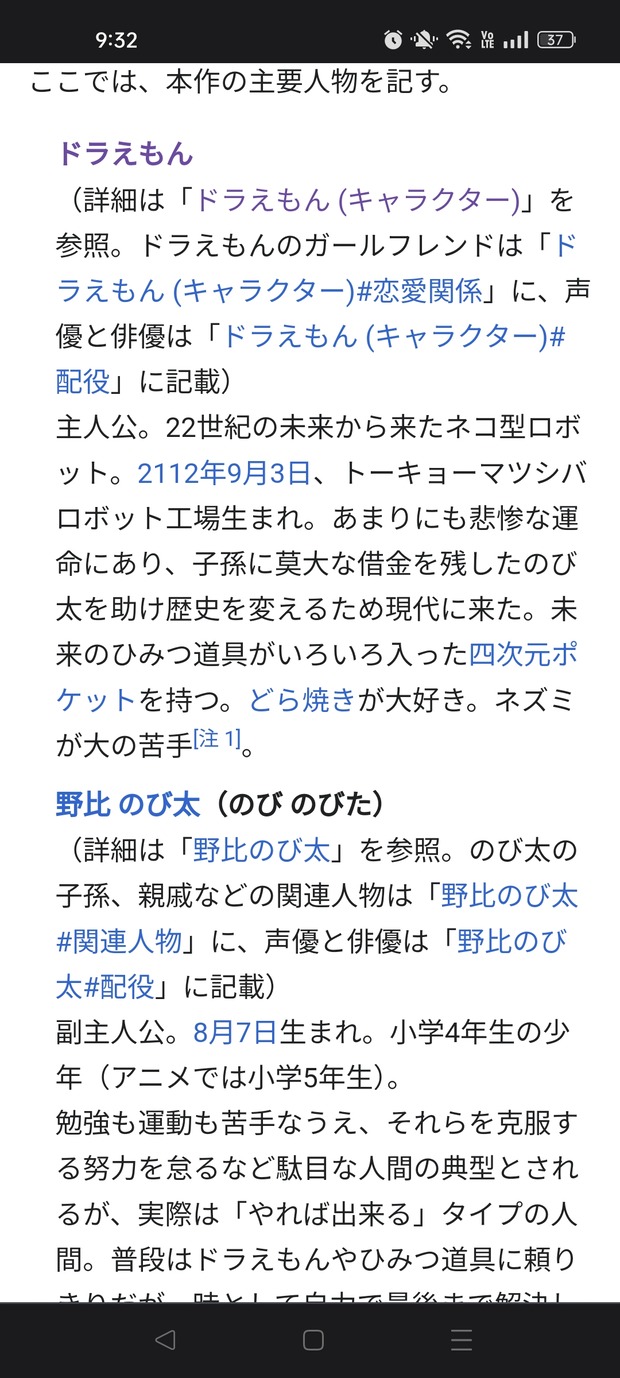Follow the ドラえもん (キャラクター)#恋愛関係 link
The width and height of the screenshot is (620, 1378).
tap(268, 291)
